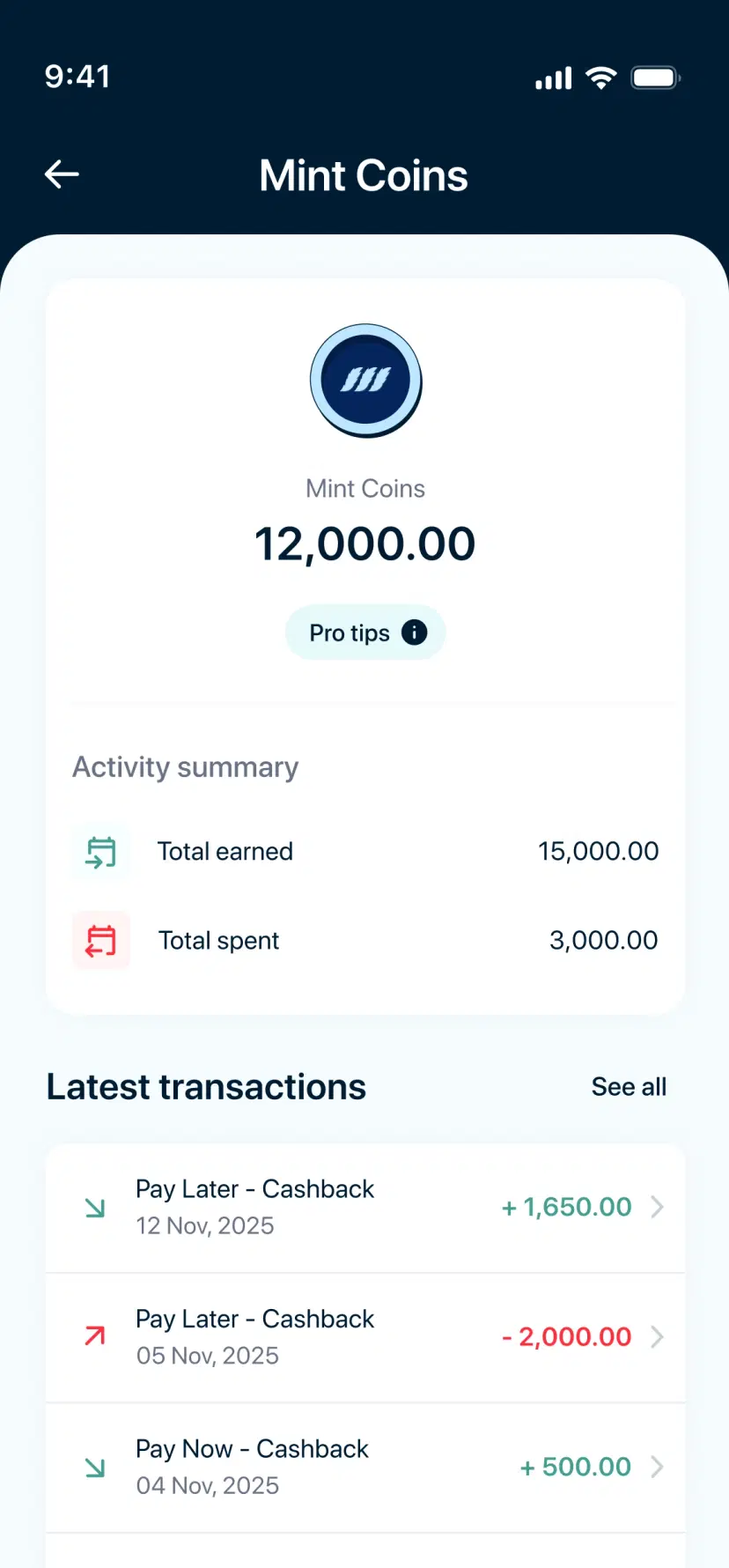
Task: Click the red outgoing arrow next to 05 Nov transaction
Action: tap(94, 1336)
